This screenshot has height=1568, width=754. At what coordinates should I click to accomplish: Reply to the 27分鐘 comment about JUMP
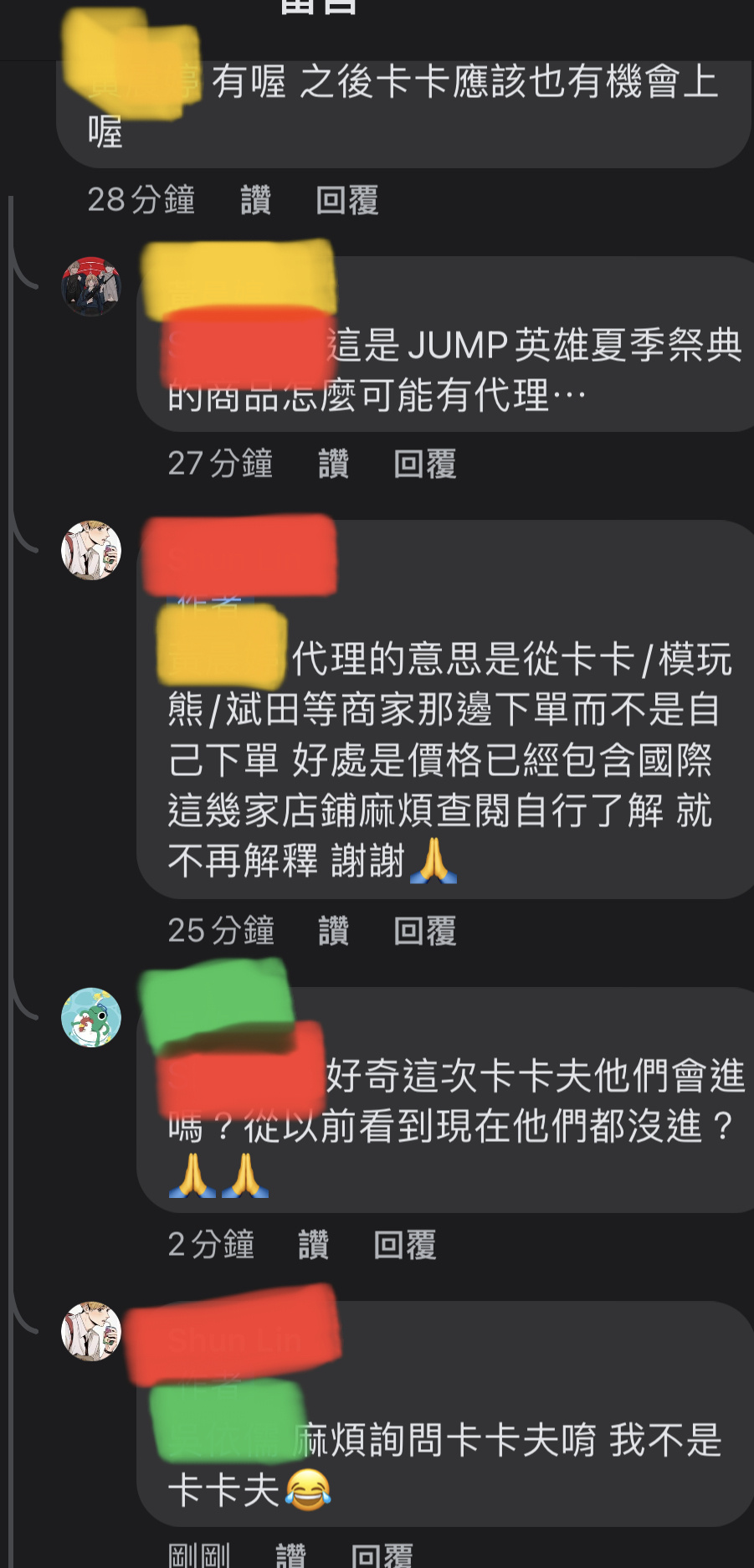(424, 463)
